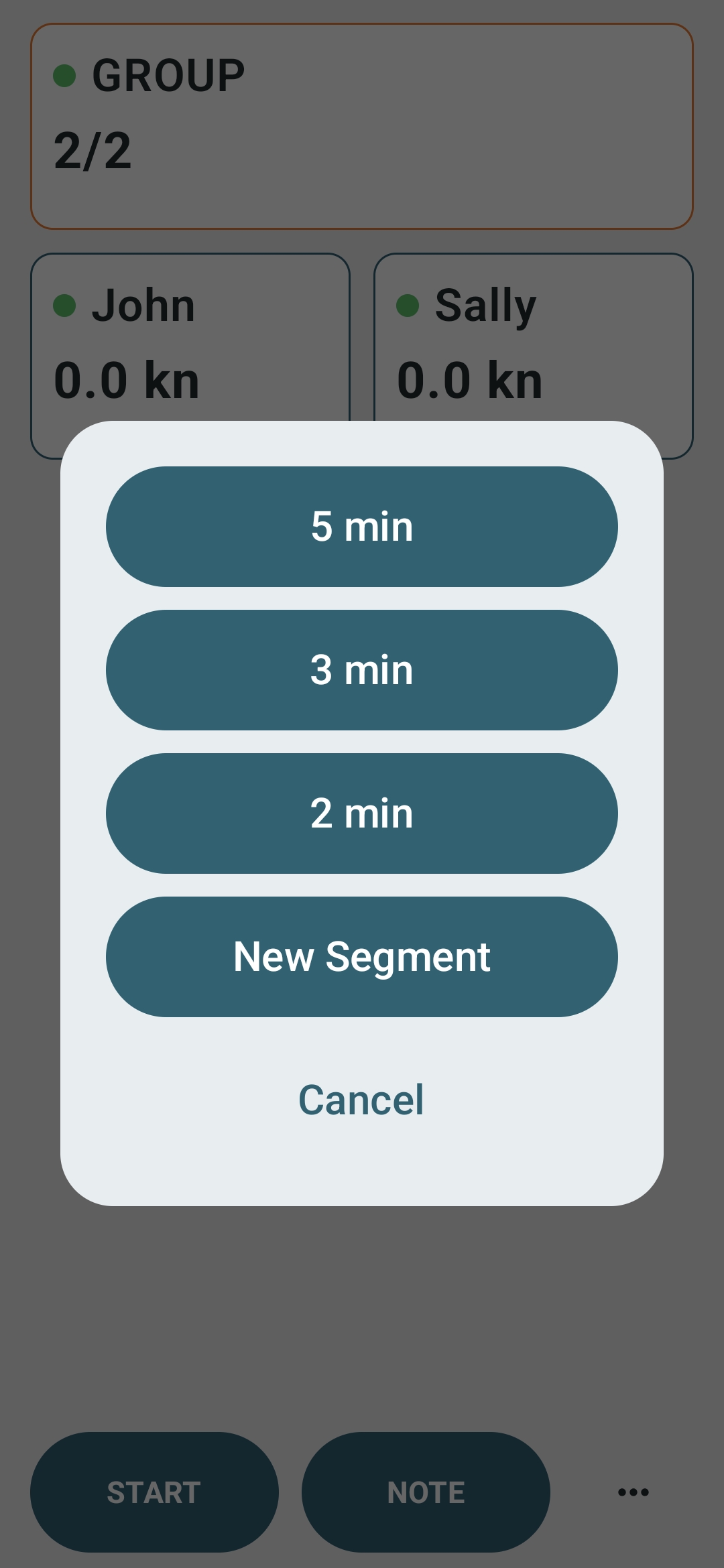Select John's speed card showing 0.0 kn
Image resolution: width=724 pixels, height=1568 pixels.
click(x=191, y=355)
